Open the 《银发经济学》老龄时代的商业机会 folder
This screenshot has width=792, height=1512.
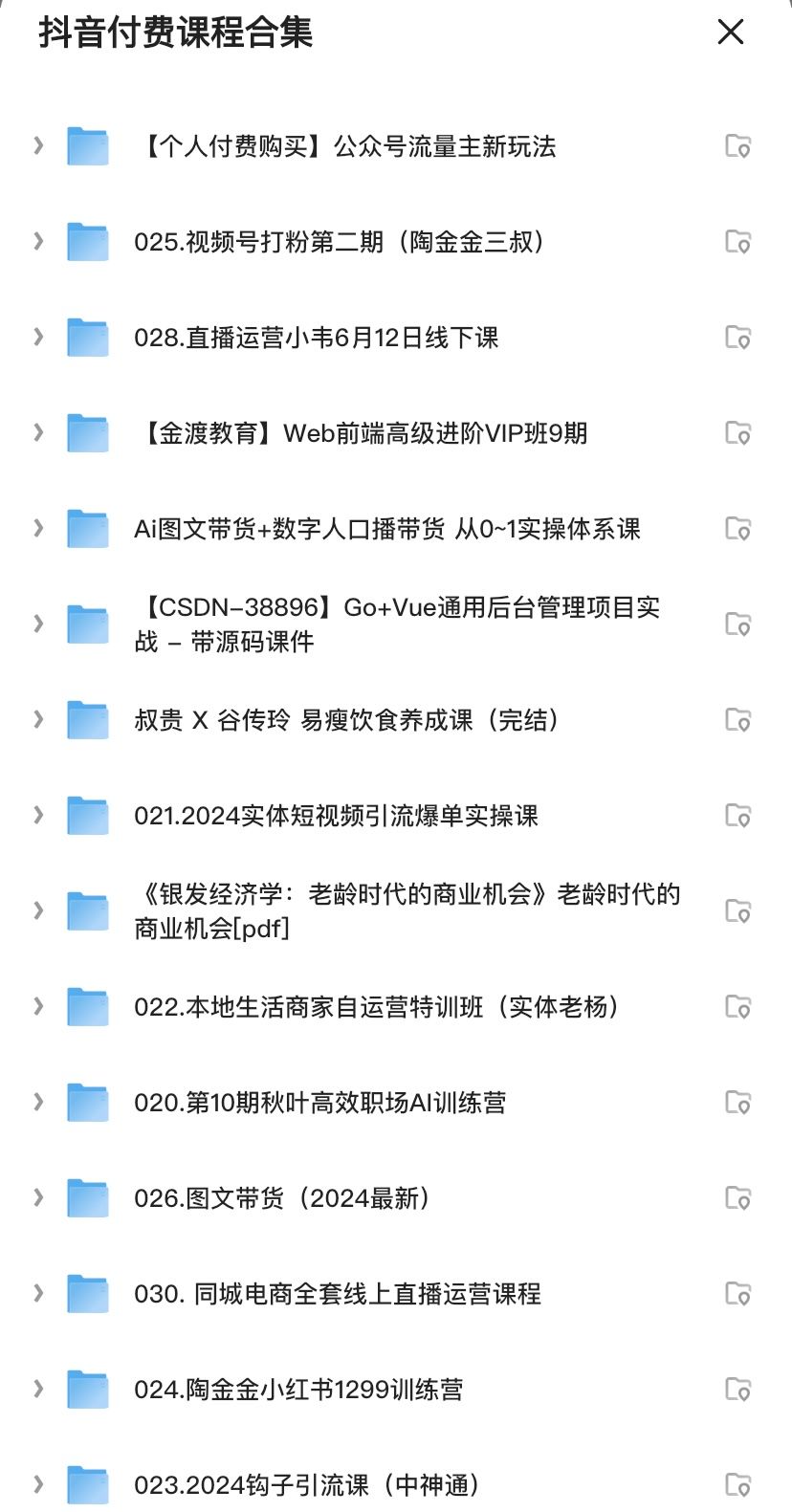407,910
